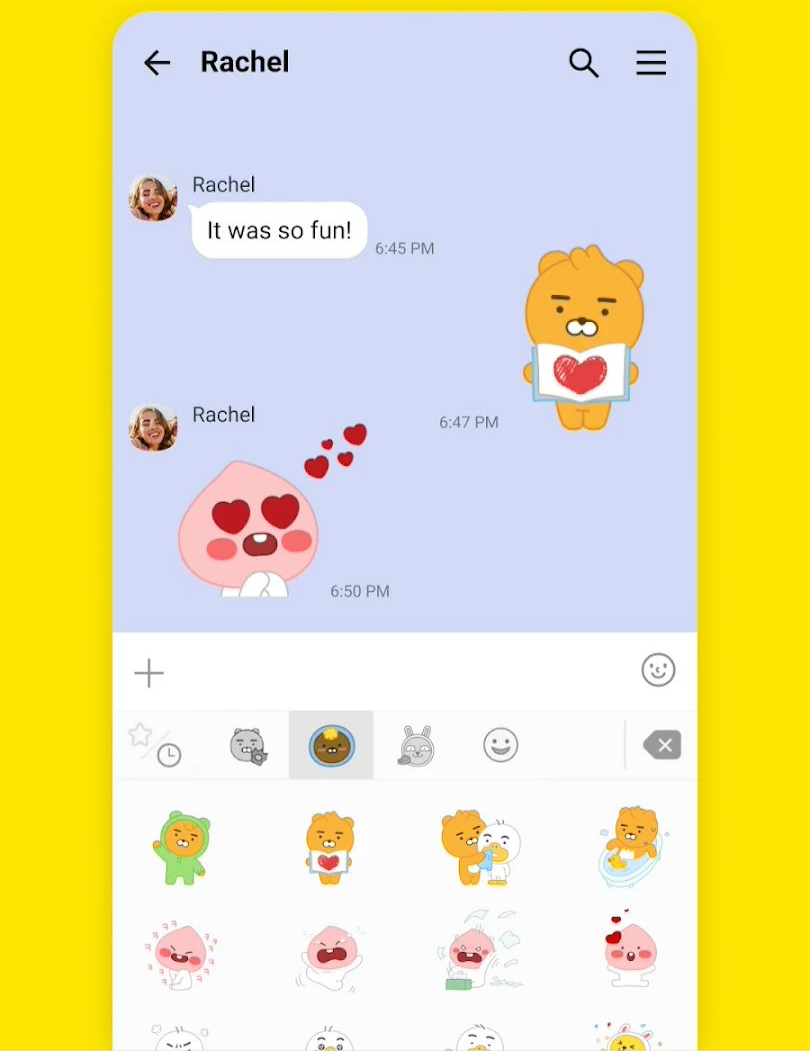
Task: Pick the Ryan holding heart drawing sticker
Action: (330, 848)
